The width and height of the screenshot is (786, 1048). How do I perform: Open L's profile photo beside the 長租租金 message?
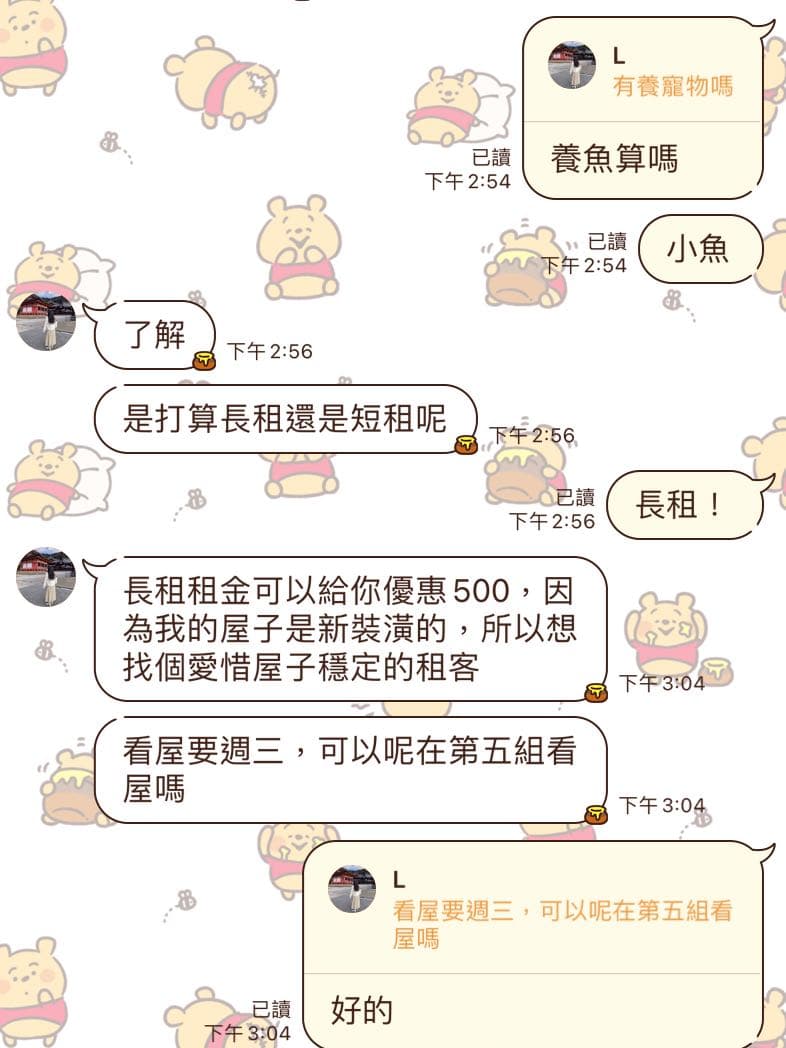click(46, 577)
